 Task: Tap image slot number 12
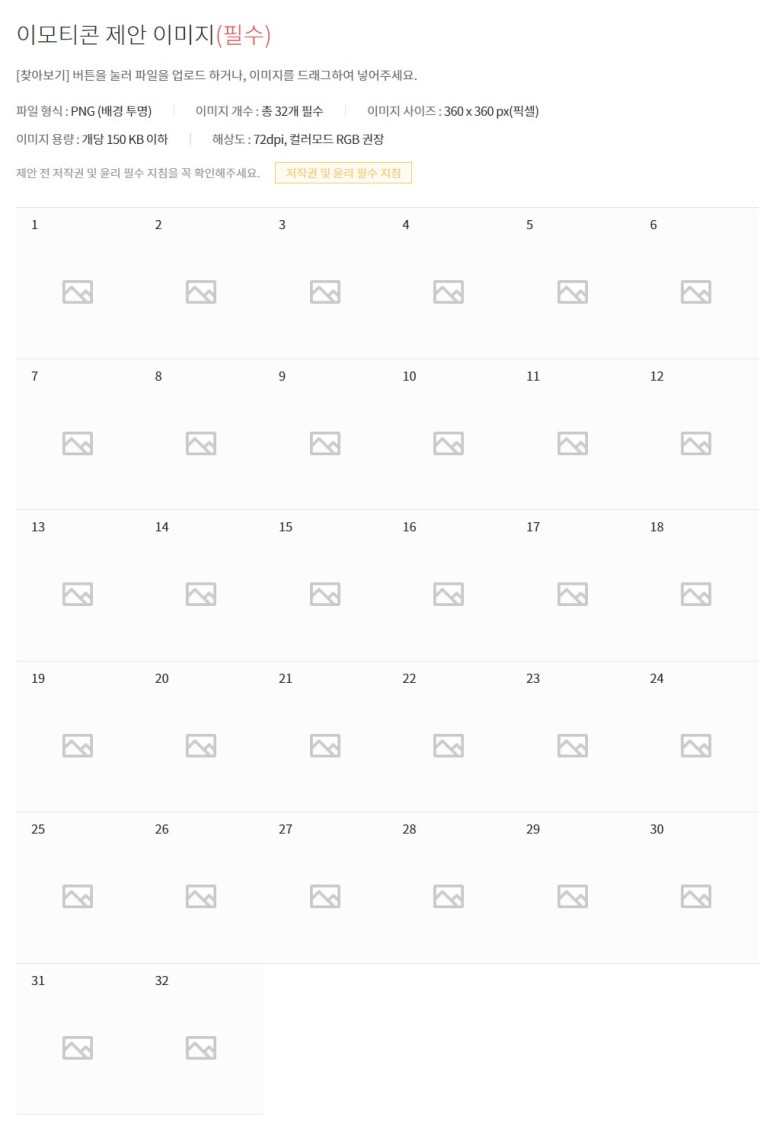pos(696,435)
